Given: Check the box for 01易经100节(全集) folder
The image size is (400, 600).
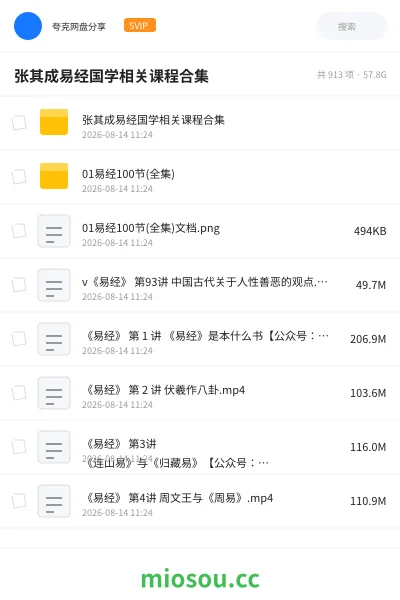Looking at the screenshot, I should [19, 176].
